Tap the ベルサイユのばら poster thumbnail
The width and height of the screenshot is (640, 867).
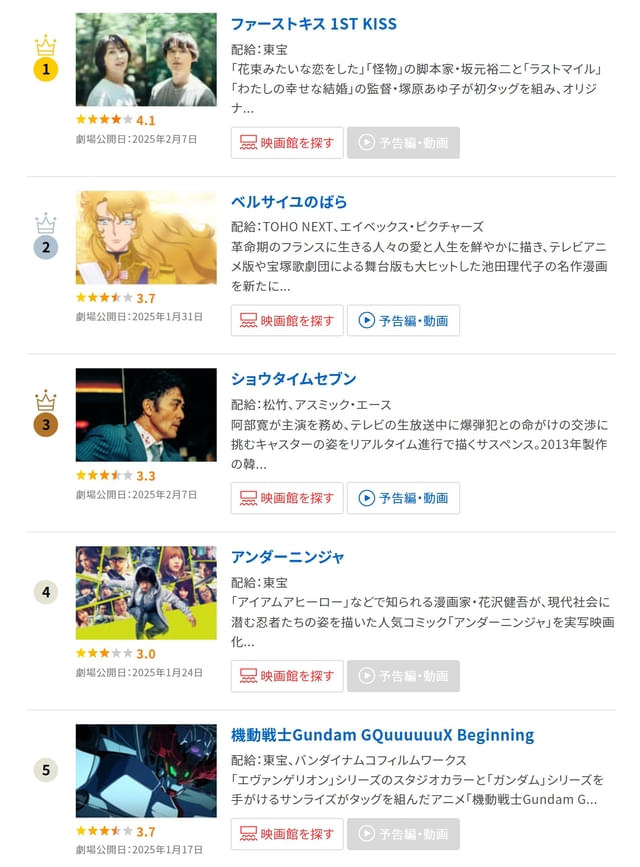[146, 238]
